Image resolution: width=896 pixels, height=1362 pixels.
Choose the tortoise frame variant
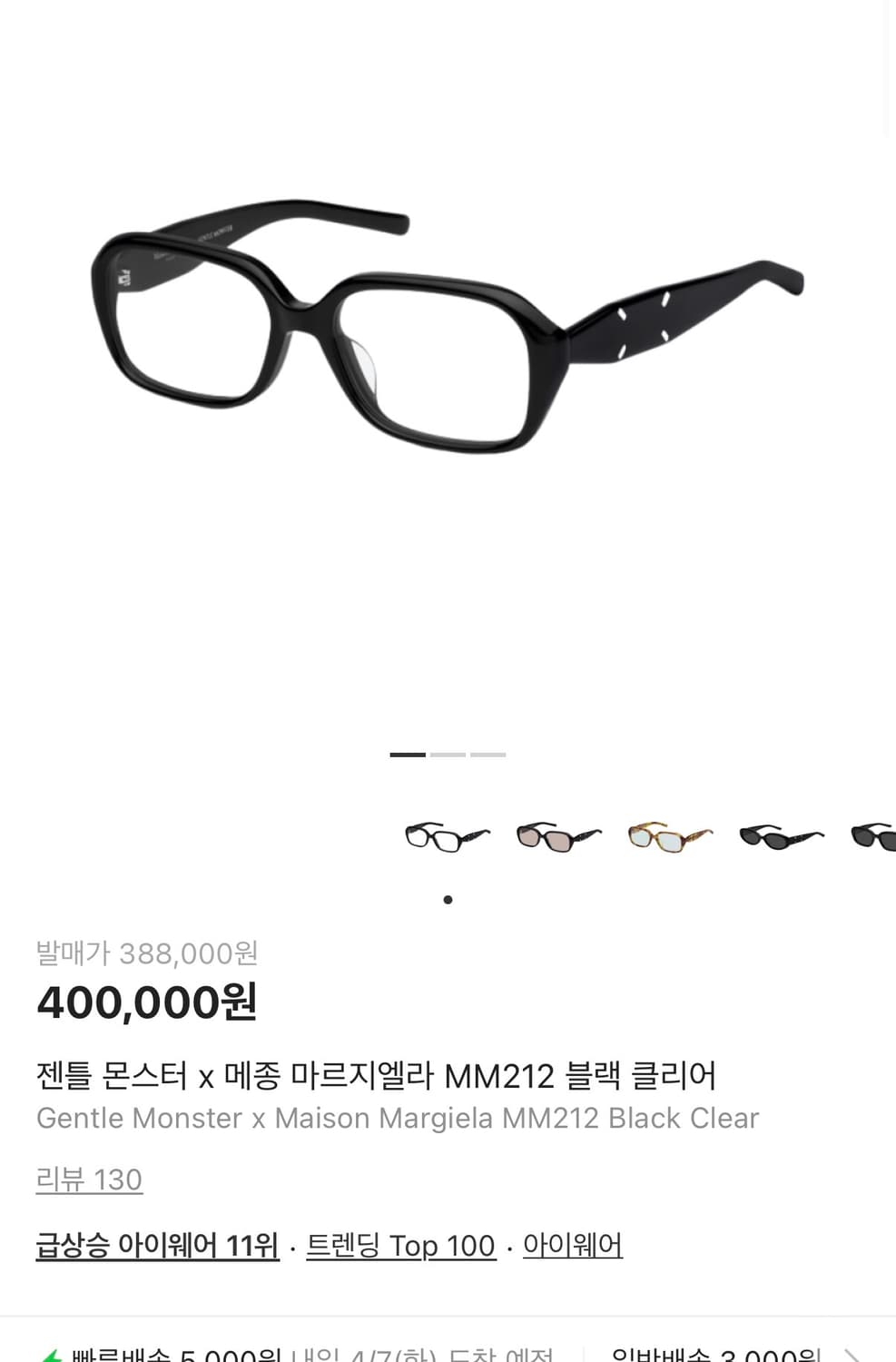[669, 836]
